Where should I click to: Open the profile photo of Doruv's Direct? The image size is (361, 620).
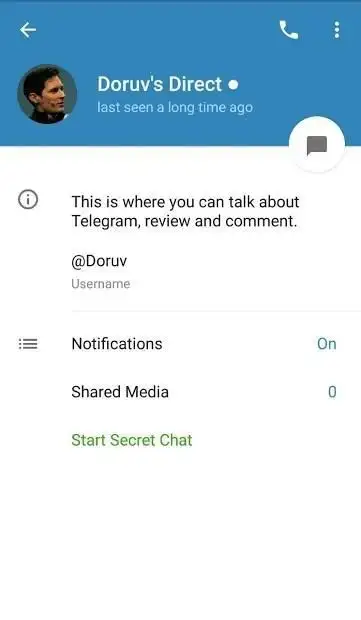[47, 94]
